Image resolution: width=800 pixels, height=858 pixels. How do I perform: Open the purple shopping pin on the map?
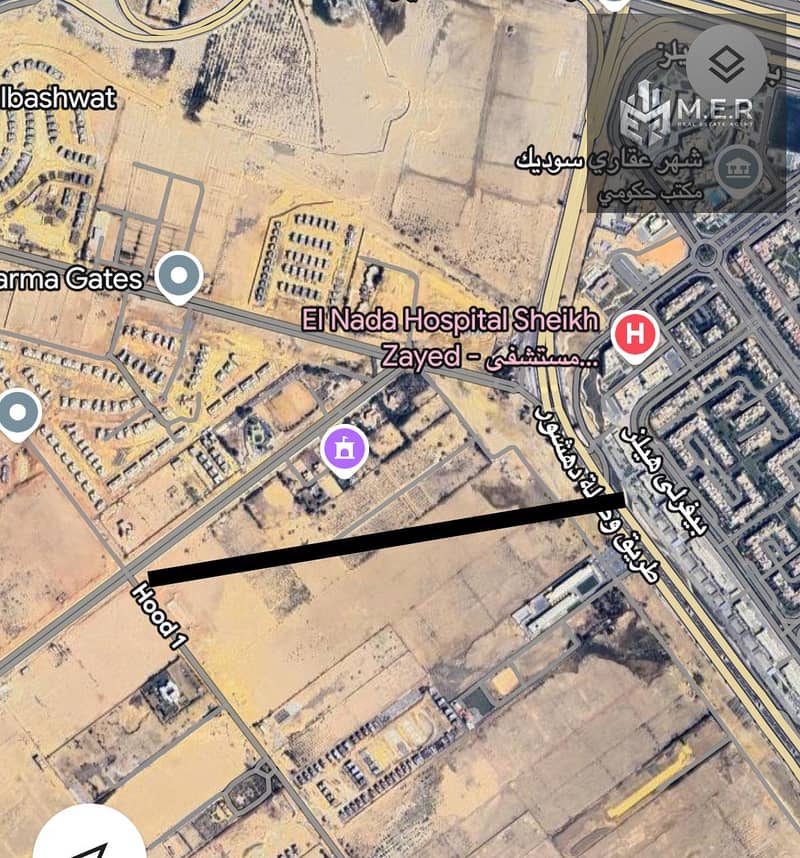click(345, 448)
